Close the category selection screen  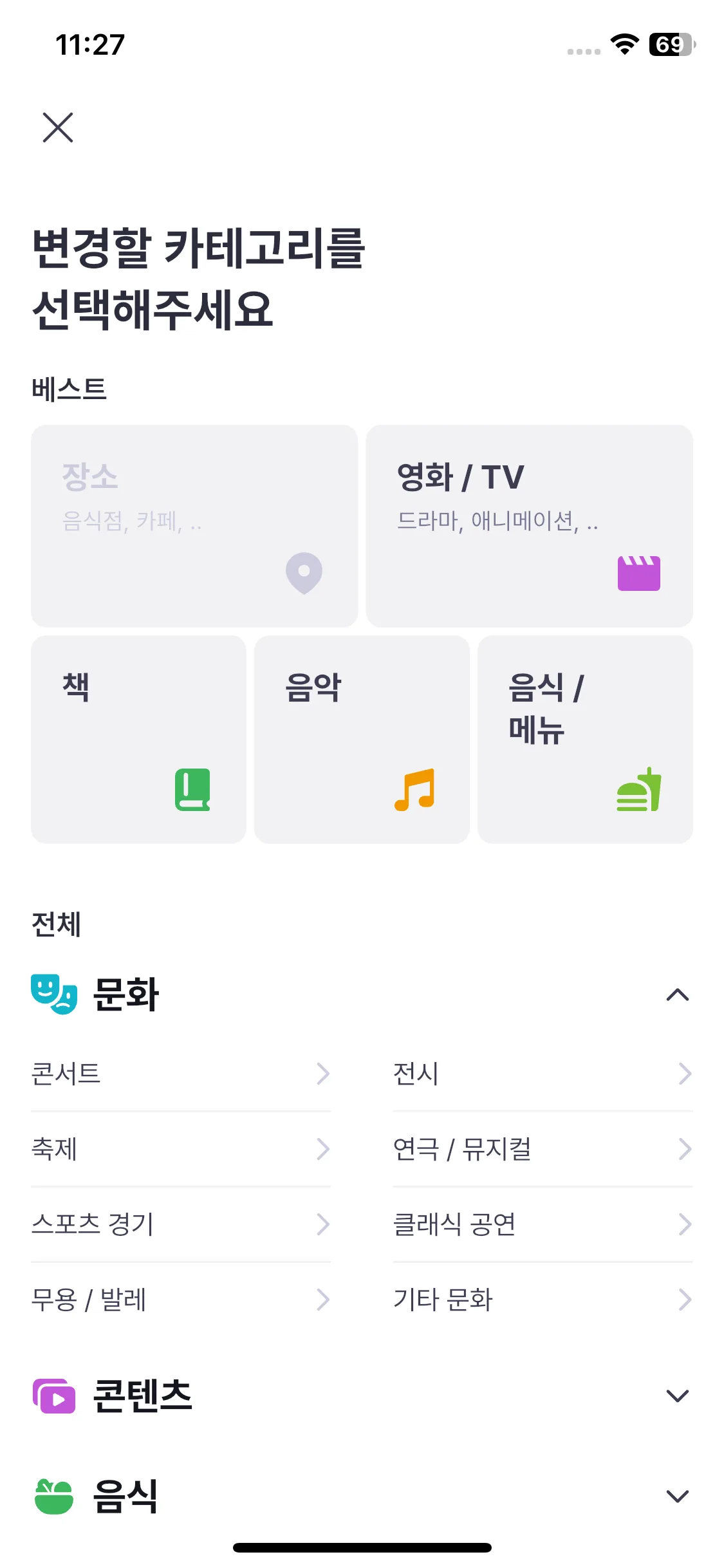tap(58, 127)
